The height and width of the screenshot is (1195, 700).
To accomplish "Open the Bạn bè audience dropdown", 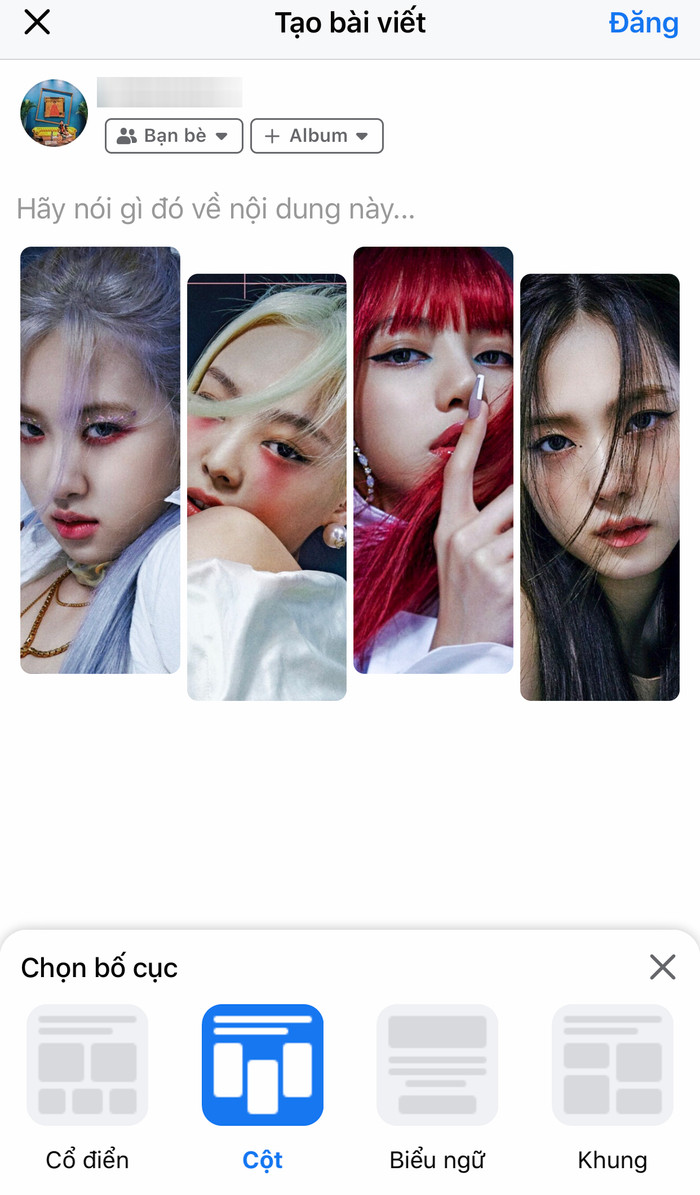I will (174, 136).
